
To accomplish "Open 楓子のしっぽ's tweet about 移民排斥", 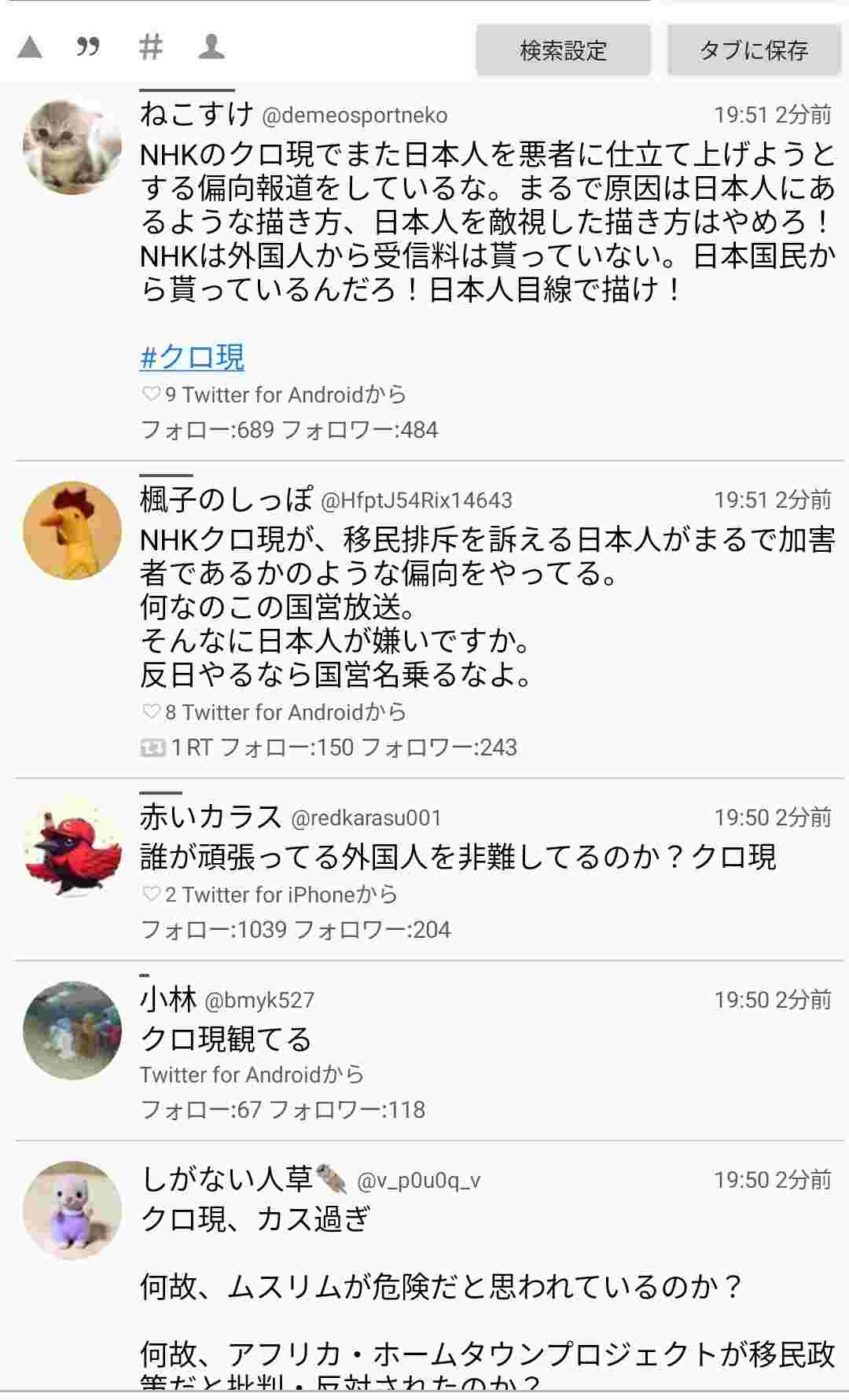I will point(486,607).
